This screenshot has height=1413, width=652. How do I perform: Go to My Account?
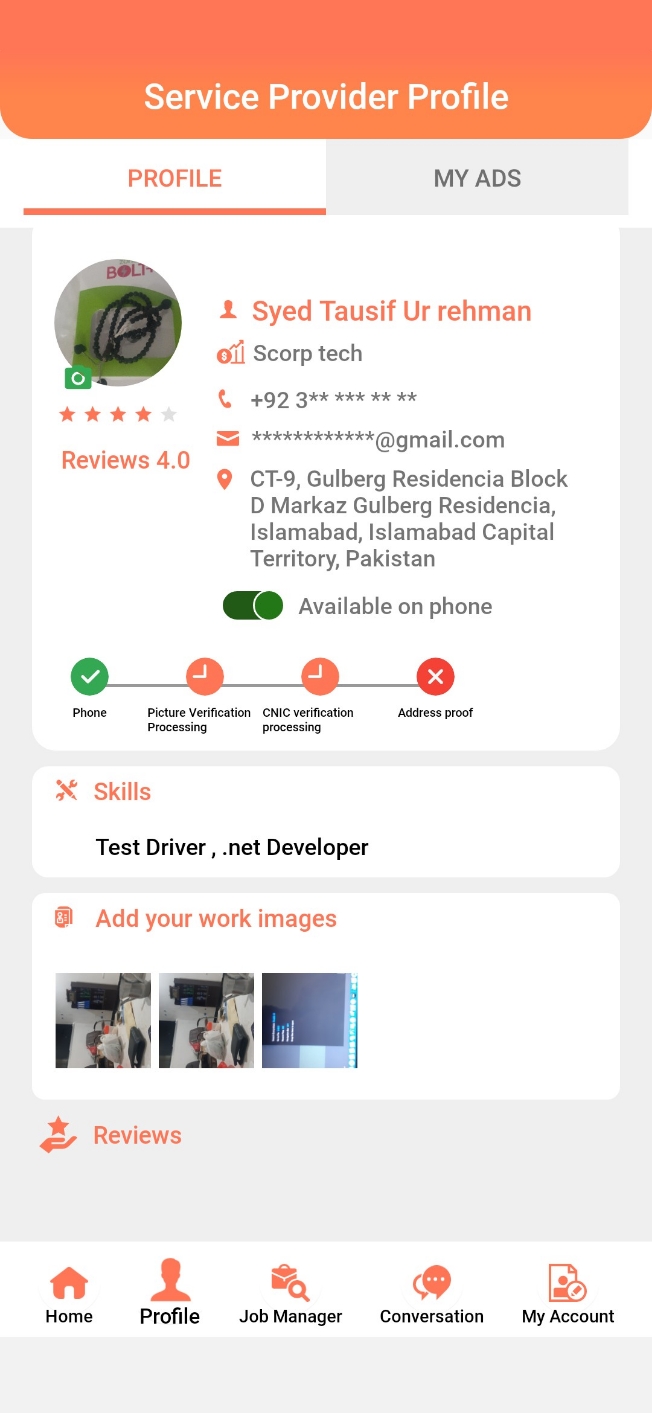(x=567, y=1295)
